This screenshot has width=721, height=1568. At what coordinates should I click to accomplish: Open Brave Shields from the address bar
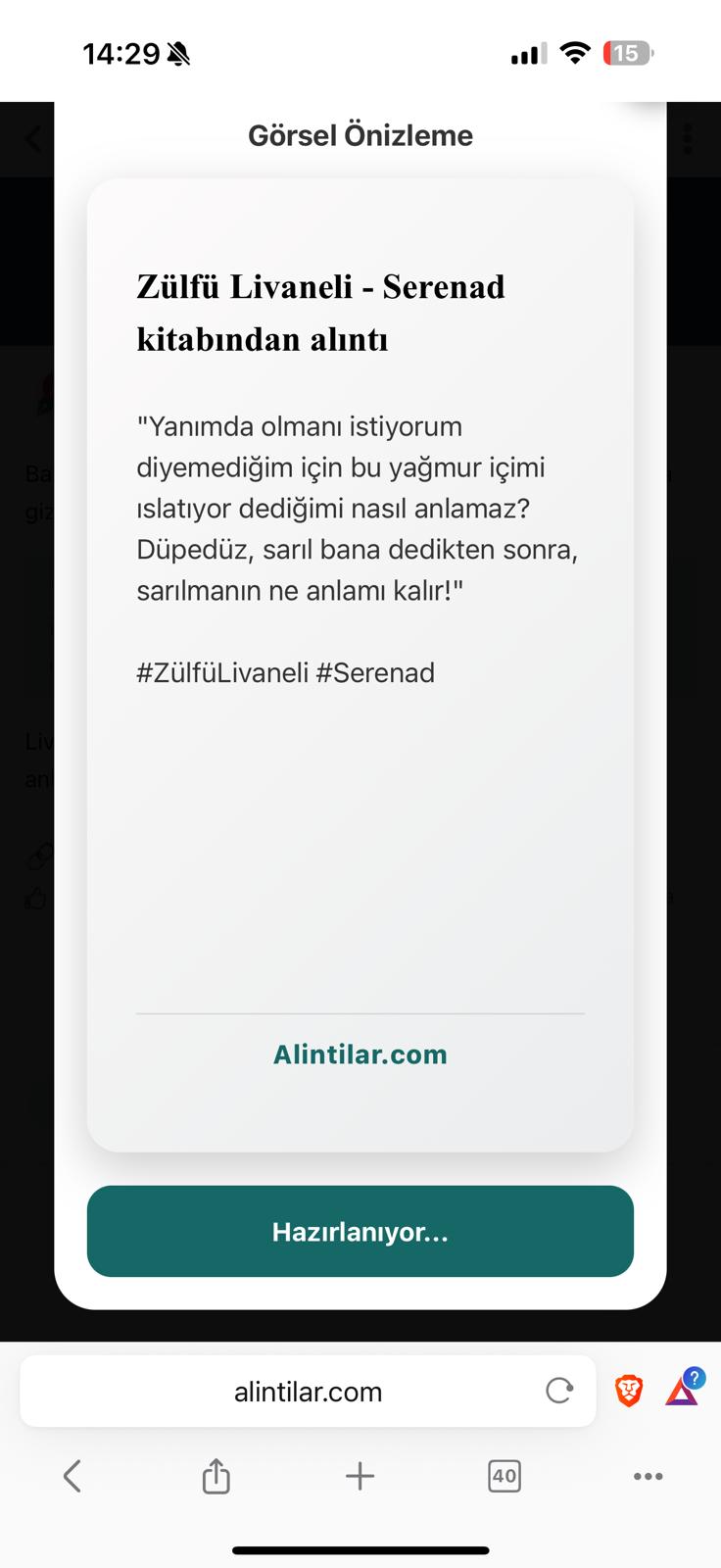628,1391
